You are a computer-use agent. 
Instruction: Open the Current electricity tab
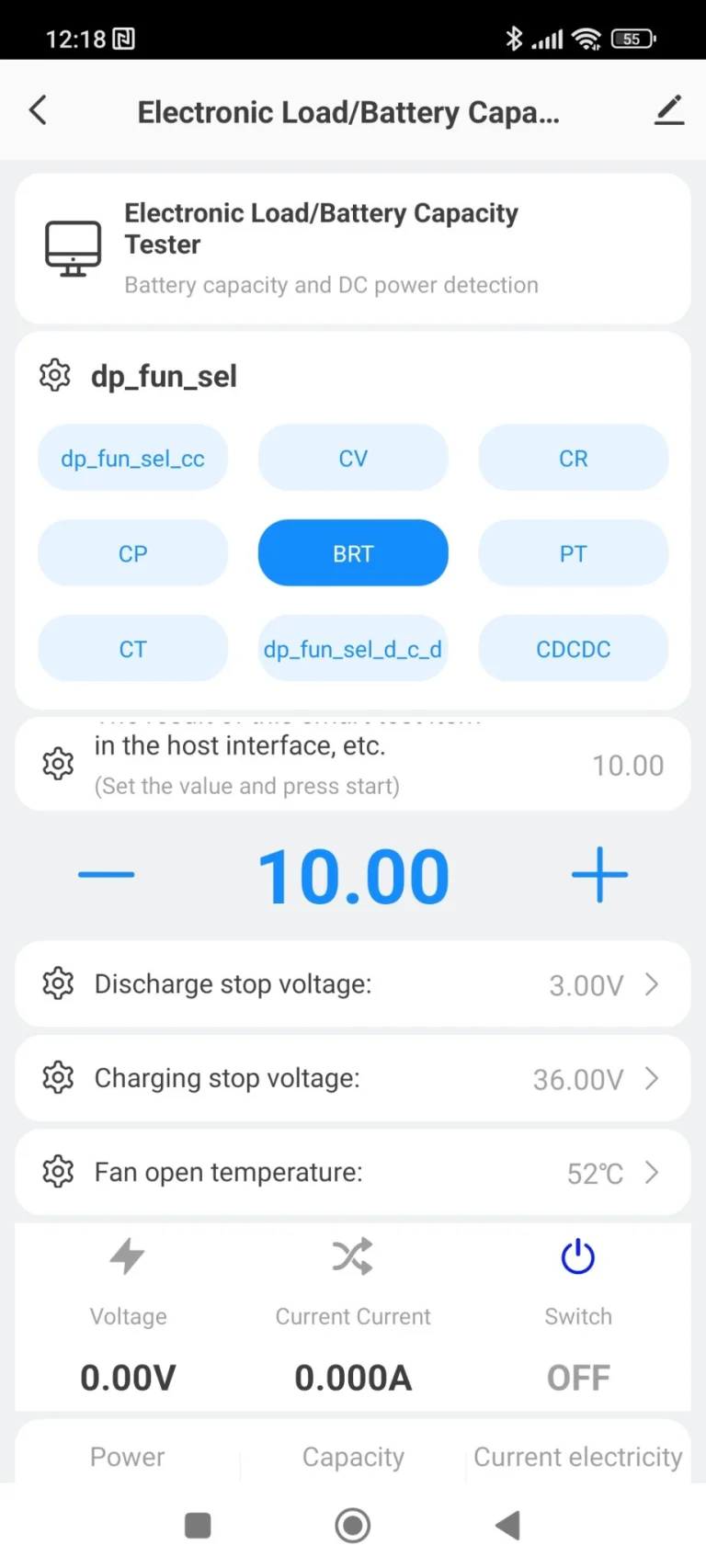(576, 1457)
